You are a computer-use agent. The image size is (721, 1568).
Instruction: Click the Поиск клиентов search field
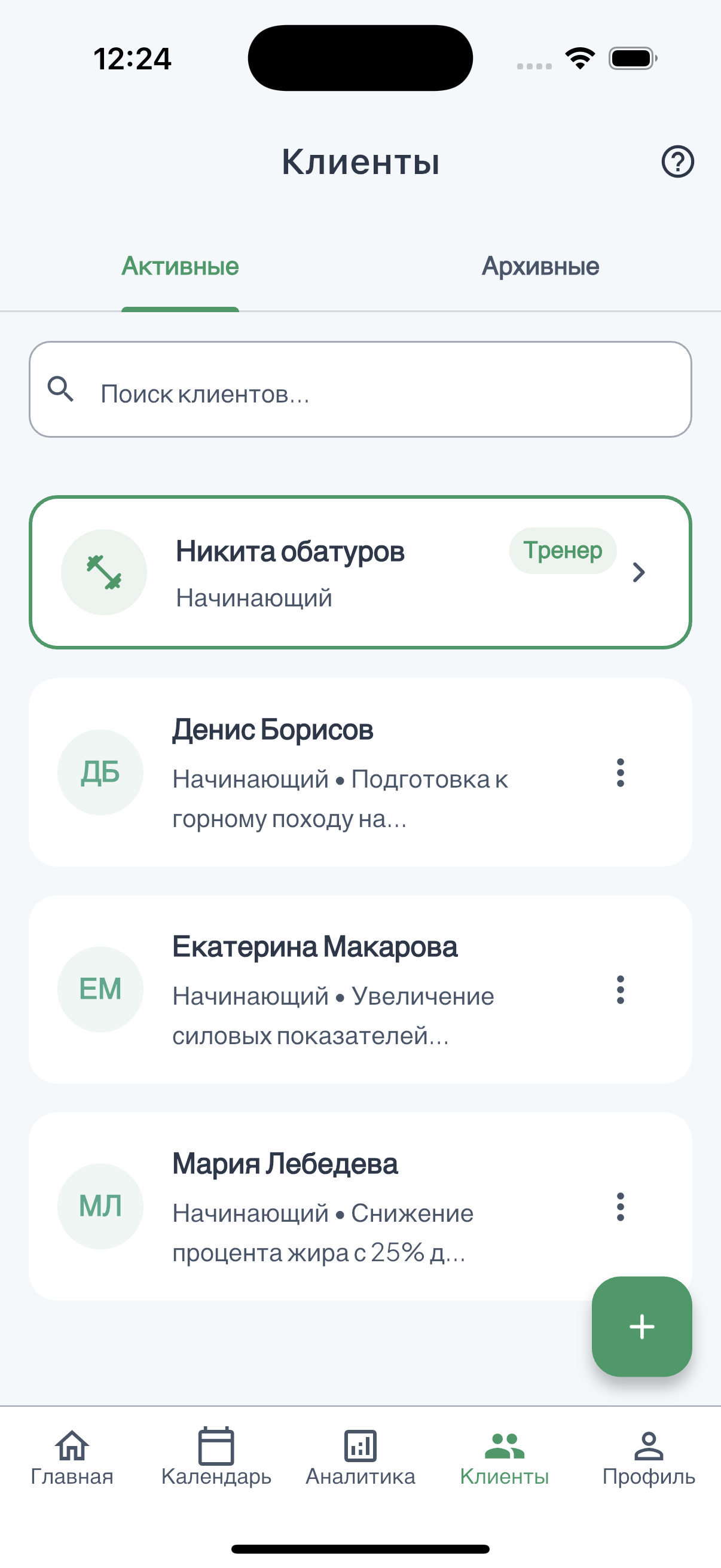360,391
